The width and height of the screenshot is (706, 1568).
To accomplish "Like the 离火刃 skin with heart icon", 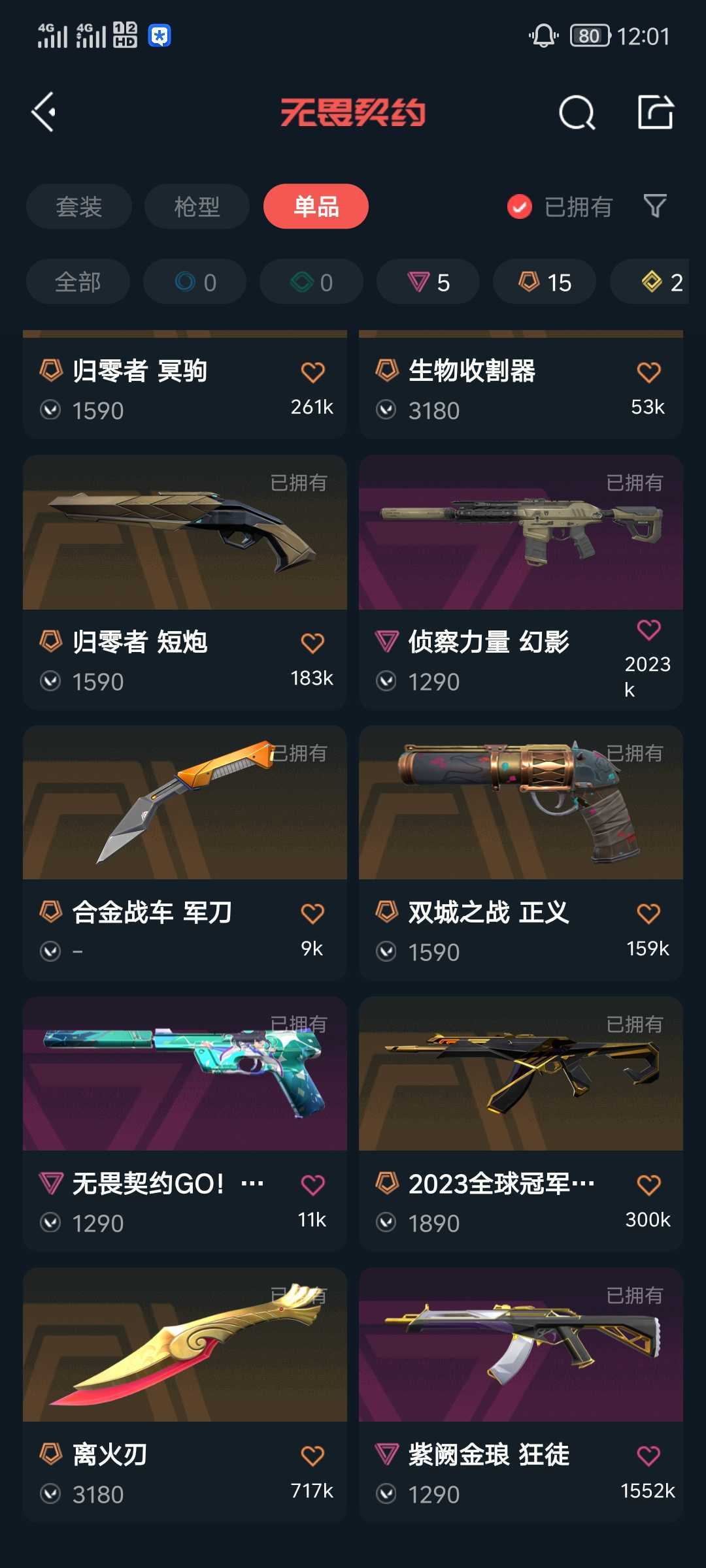I will click(312, 1456).
